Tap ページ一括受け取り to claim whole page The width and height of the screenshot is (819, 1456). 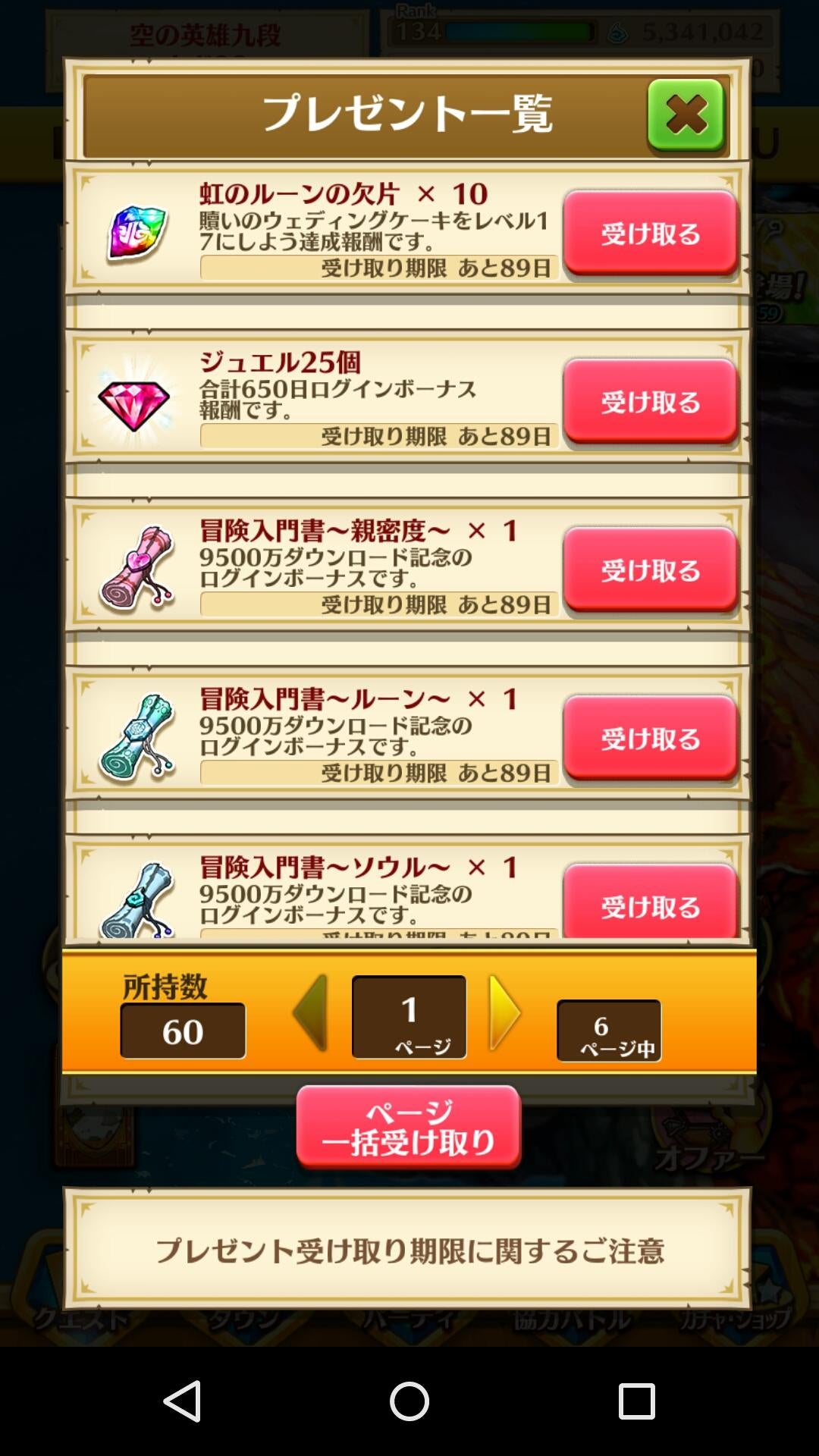(408, 1127)
